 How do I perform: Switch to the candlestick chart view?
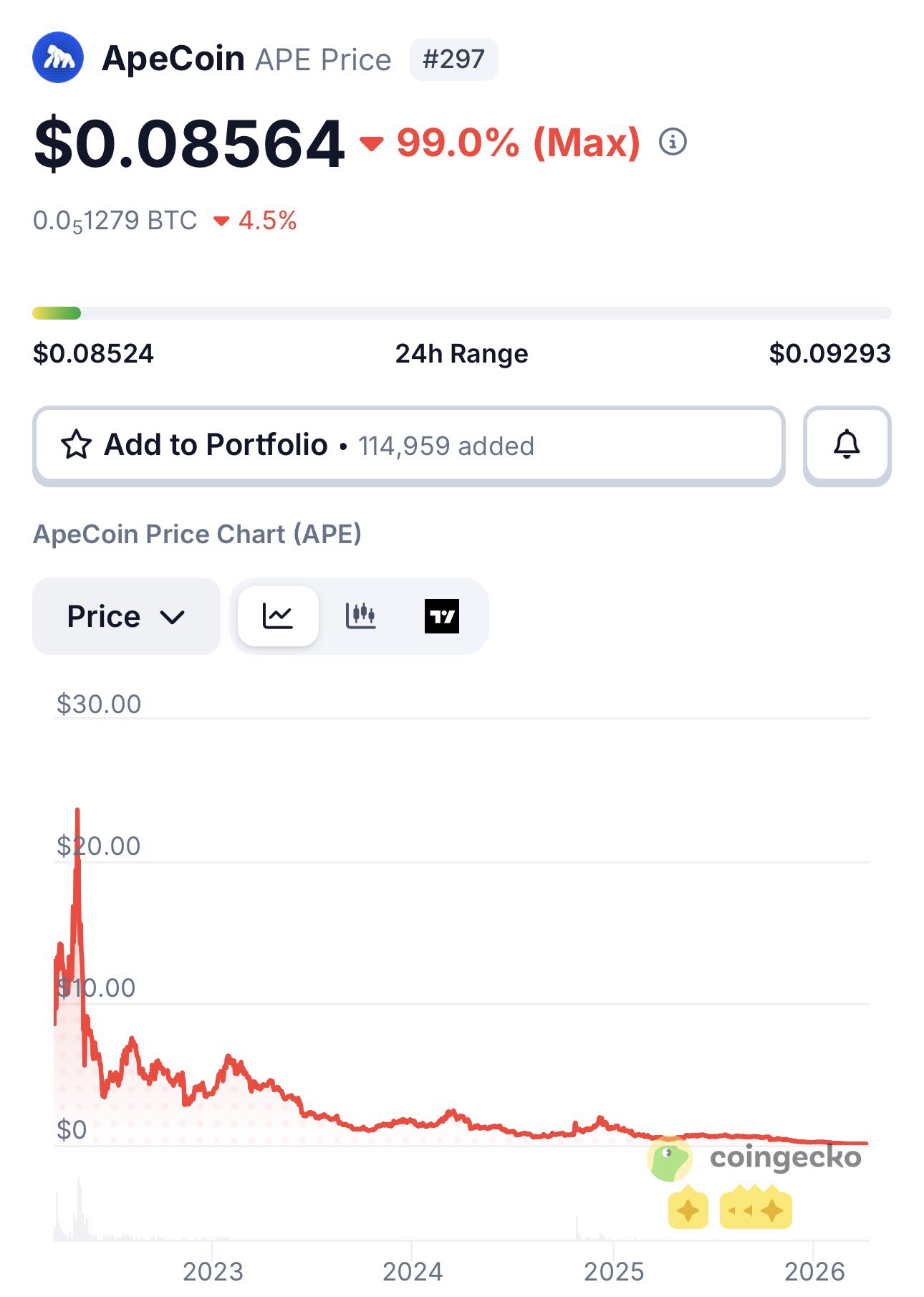360,616
